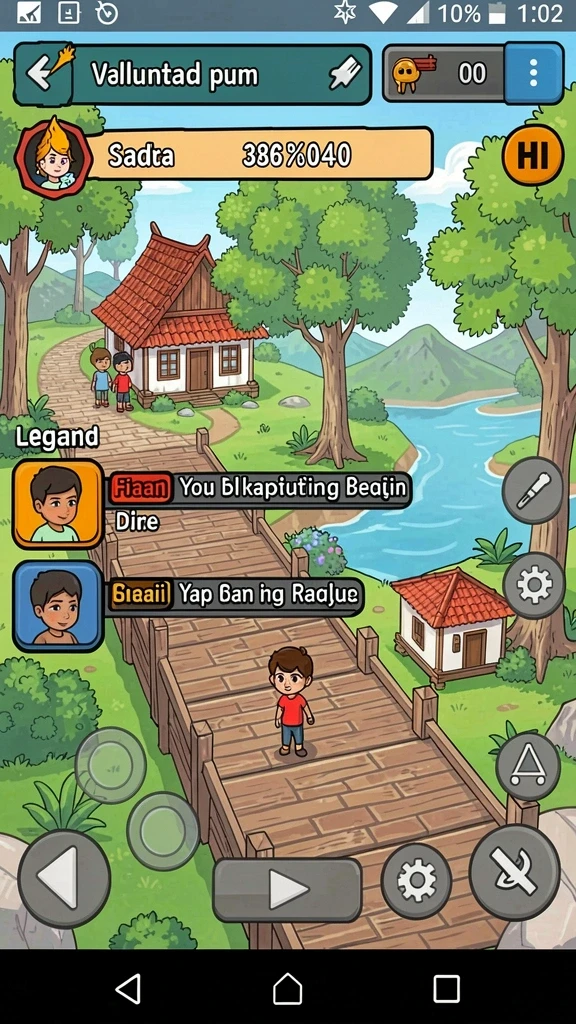This screenshot has width=576, height=1024.
Task: Tap the pin icon beside Valluntad pum
Action: [x=345, y=73]
